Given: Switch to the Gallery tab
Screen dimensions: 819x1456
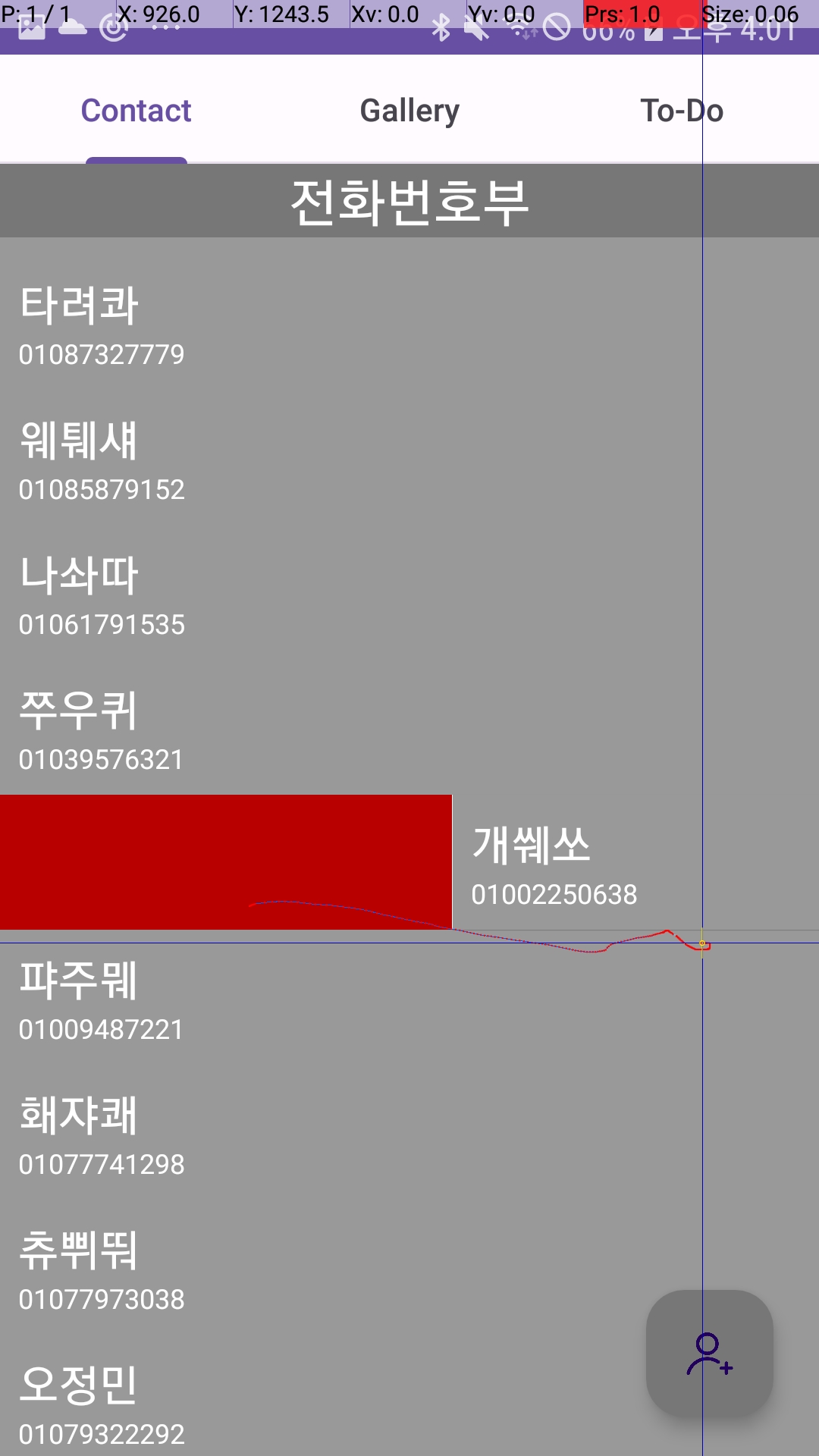Looking at the screenshot, I should [409, 111].
